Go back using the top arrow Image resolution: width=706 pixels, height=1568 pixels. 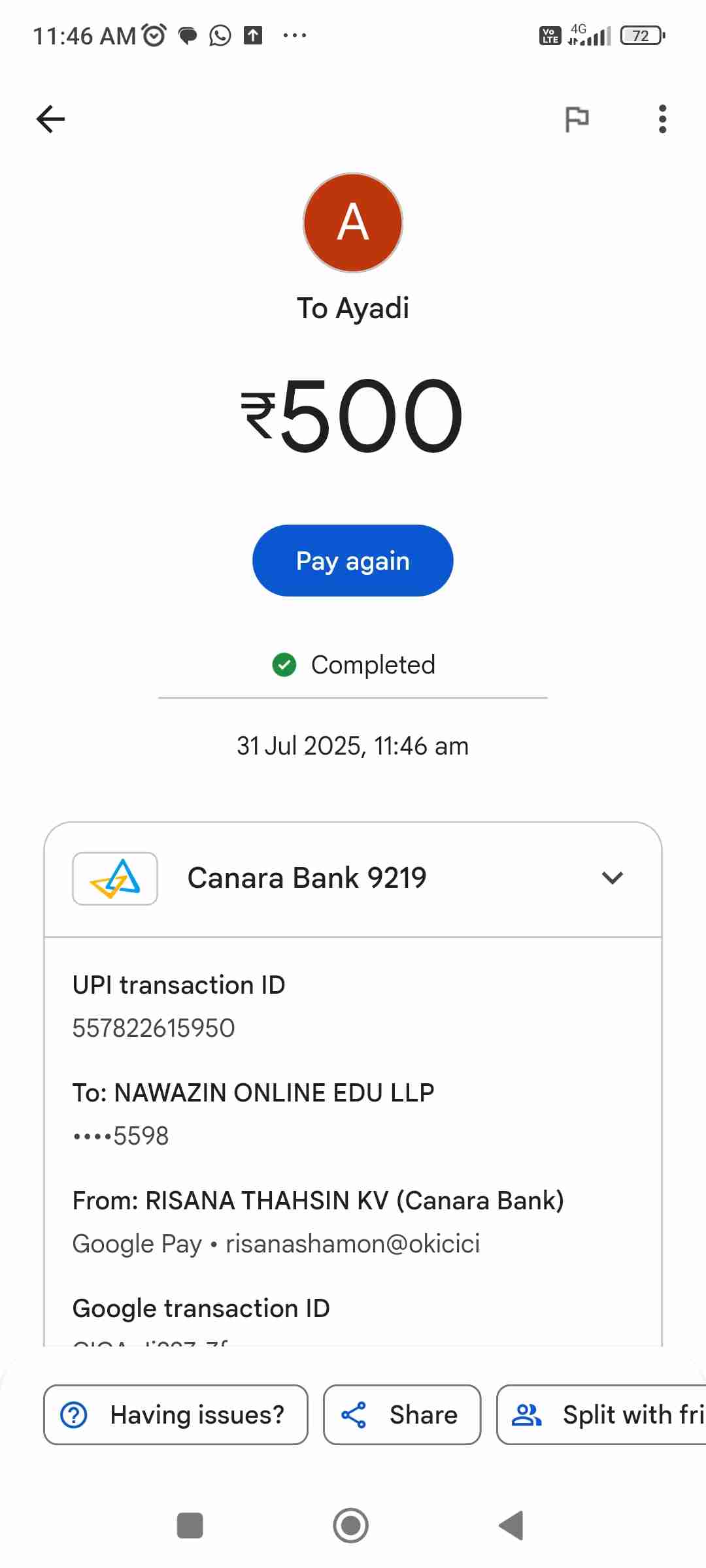click(51, 119)
